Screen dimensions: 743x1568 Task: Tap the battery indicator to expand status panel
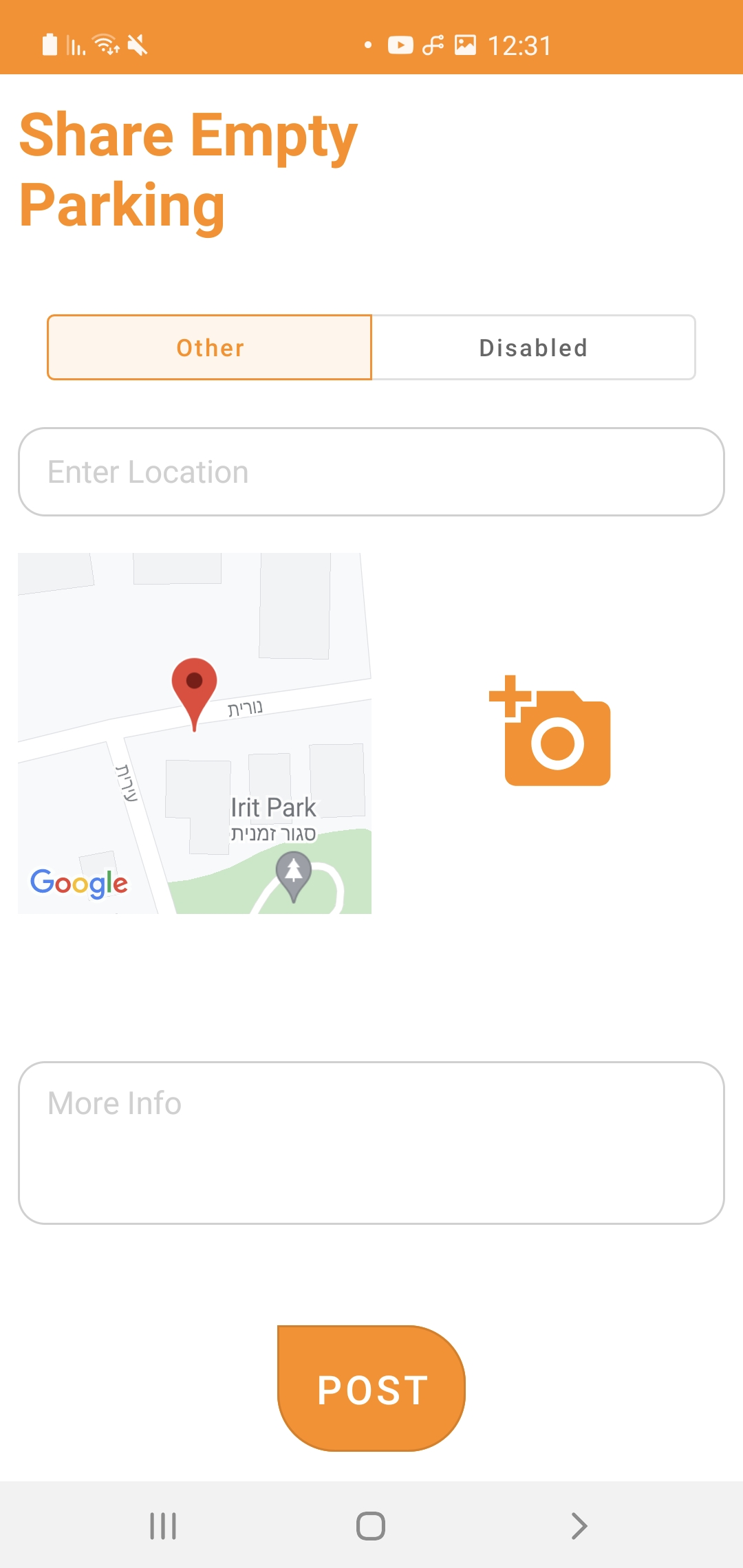tap(49, 45)
